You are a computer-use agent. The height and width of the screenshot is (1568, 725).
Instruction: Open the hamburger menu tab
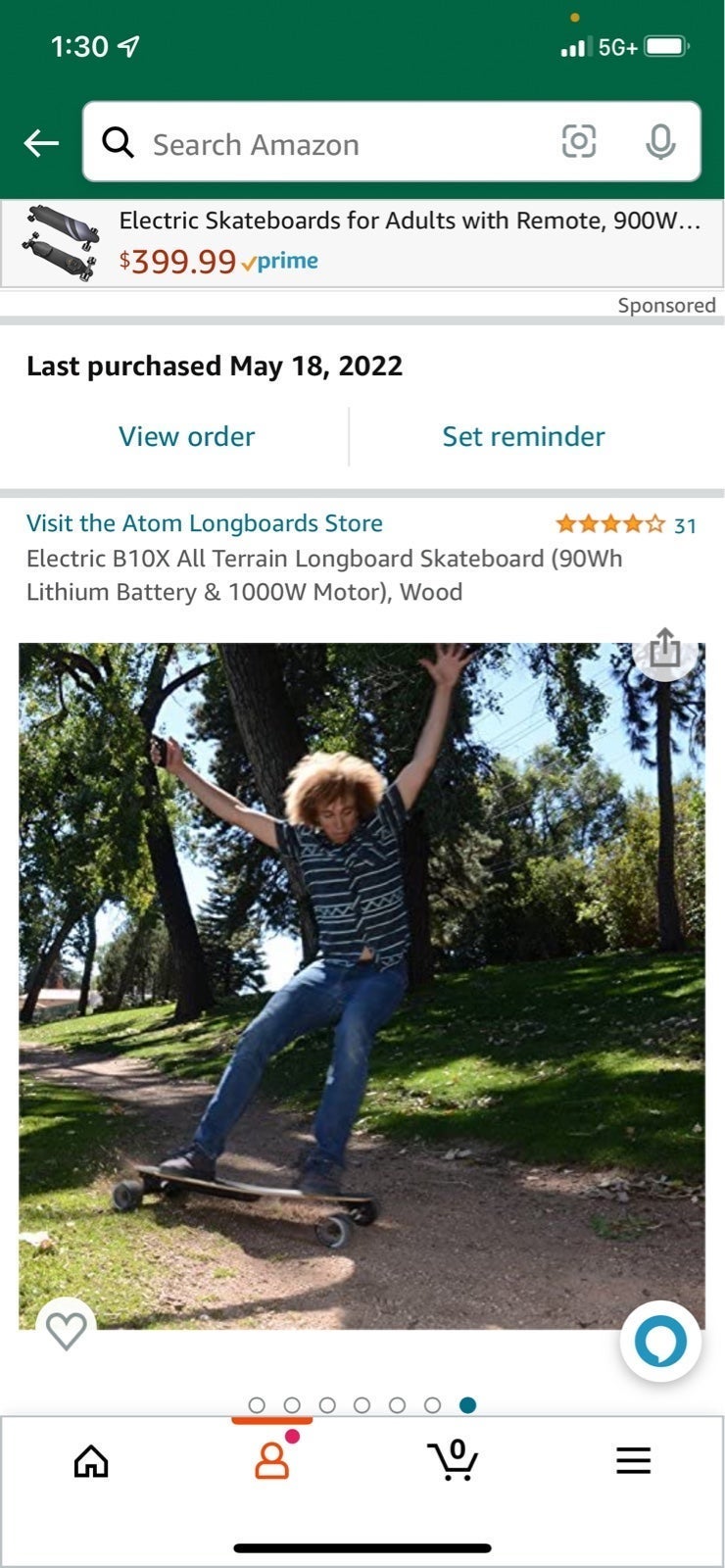pyautogui.click(x=633, y=1461)
